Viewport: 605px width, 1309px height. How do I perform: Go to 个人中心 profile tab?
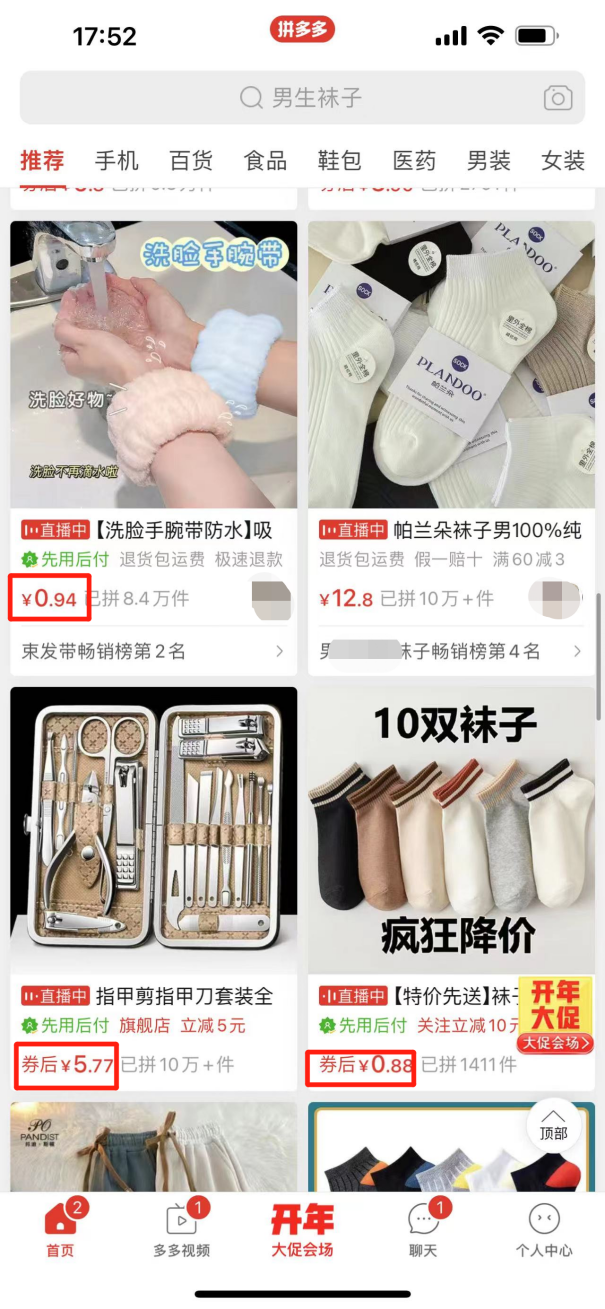point(544,1229)
